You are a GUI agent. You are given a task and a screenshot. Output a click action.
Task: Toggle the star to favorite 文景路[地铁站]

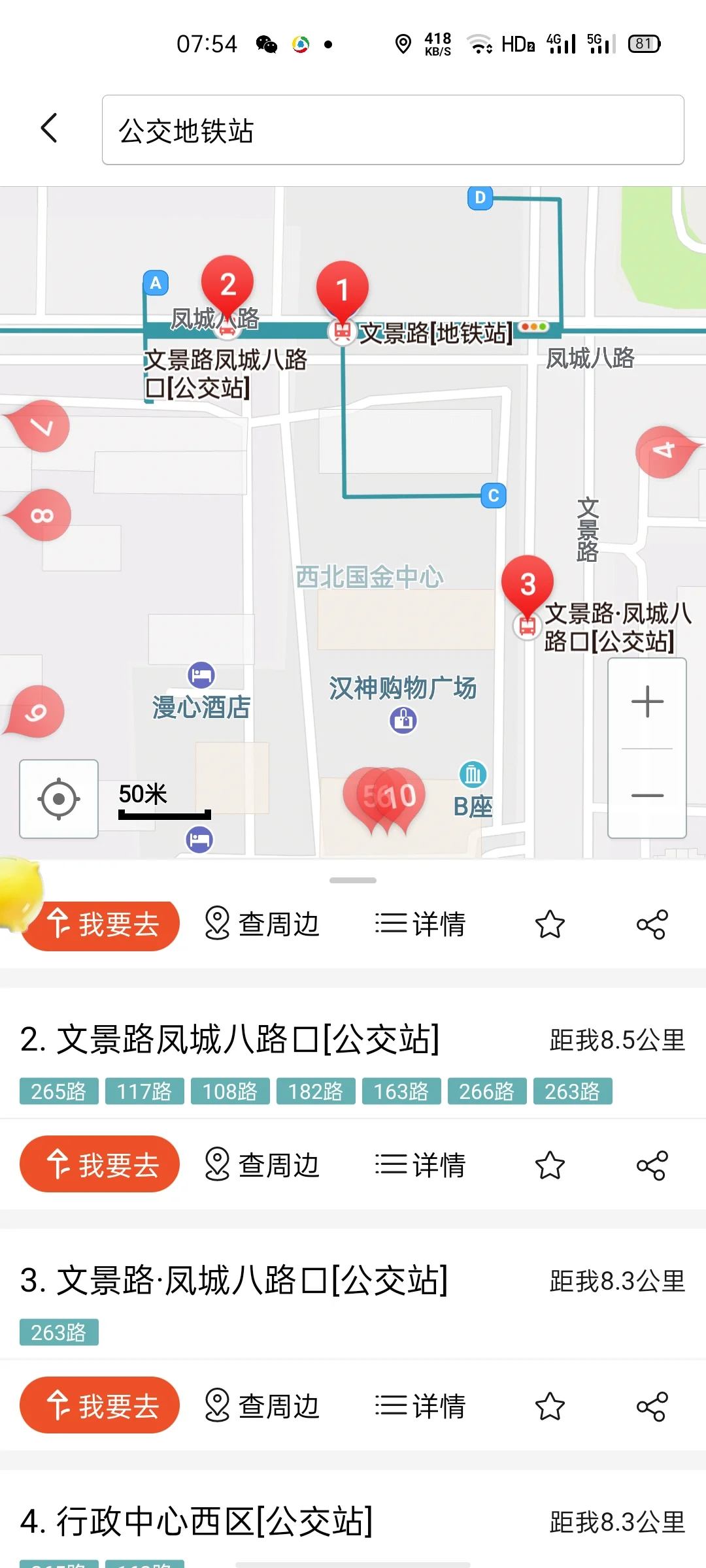[x=550, y=924]
